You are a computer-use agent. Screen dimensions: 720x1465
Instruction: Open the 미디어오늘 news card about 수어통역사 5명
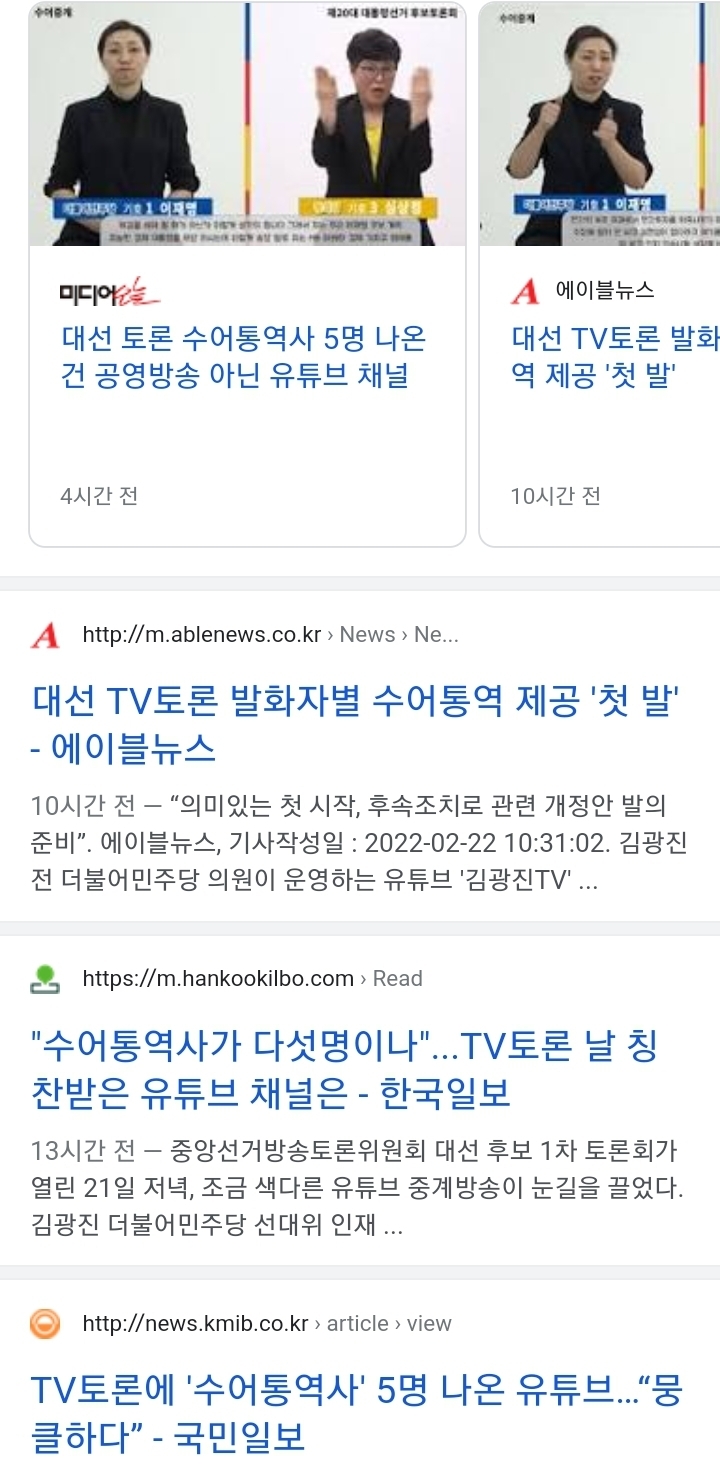click(244, 357)
